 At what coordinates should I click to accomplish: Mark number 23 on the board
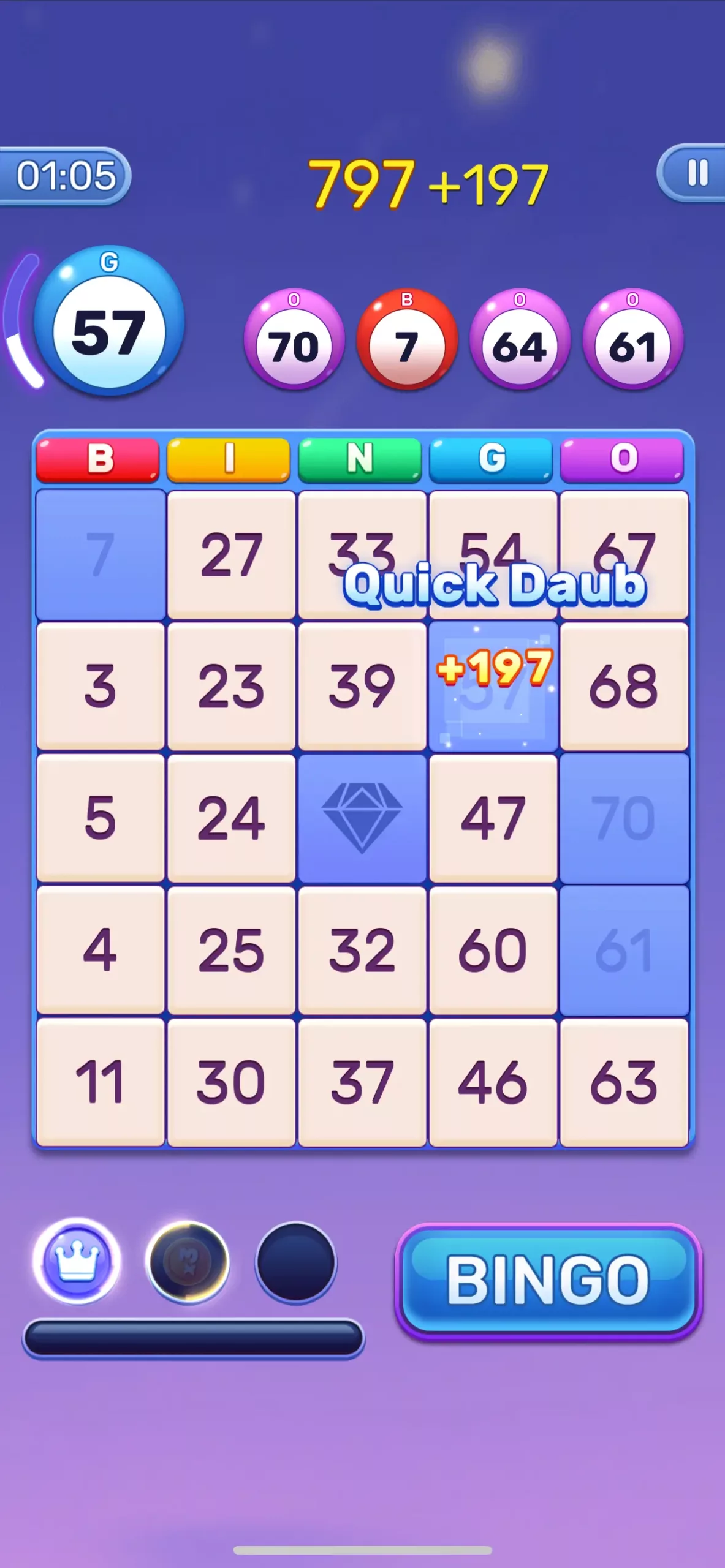(231, 686)
